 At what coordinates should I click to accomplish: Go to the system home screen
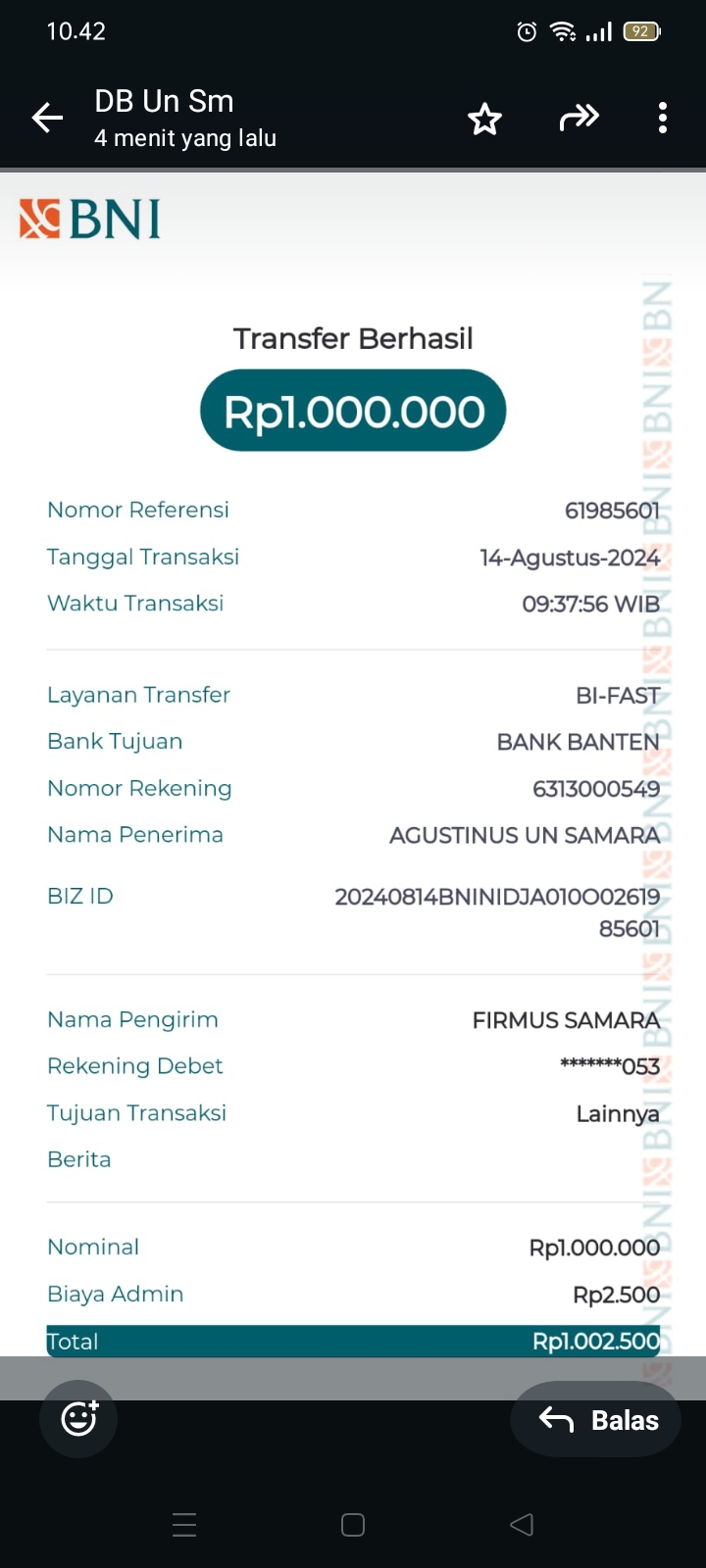(353, 1525)
